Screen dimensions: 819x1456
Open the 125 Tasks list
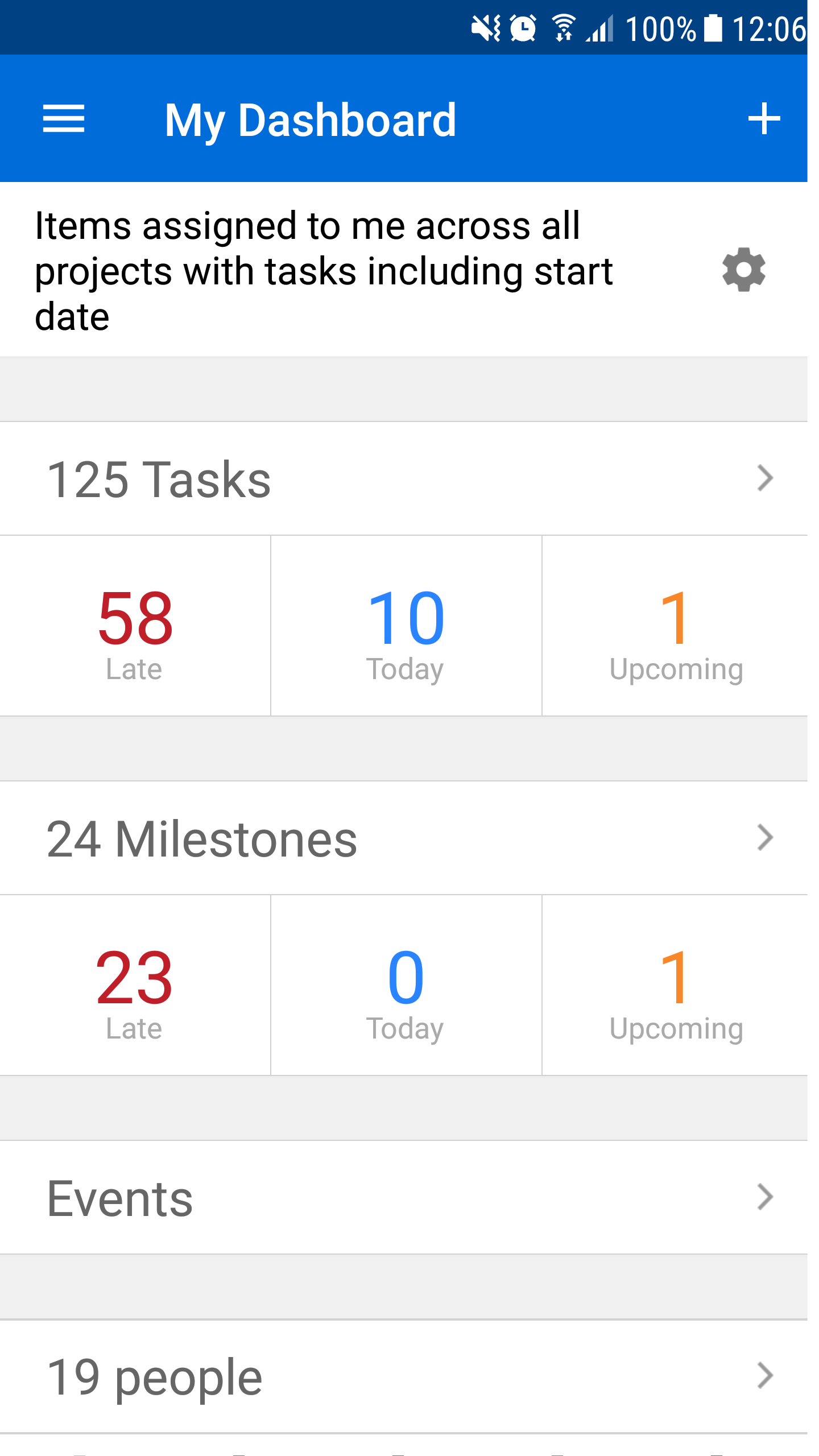point(404,479)
